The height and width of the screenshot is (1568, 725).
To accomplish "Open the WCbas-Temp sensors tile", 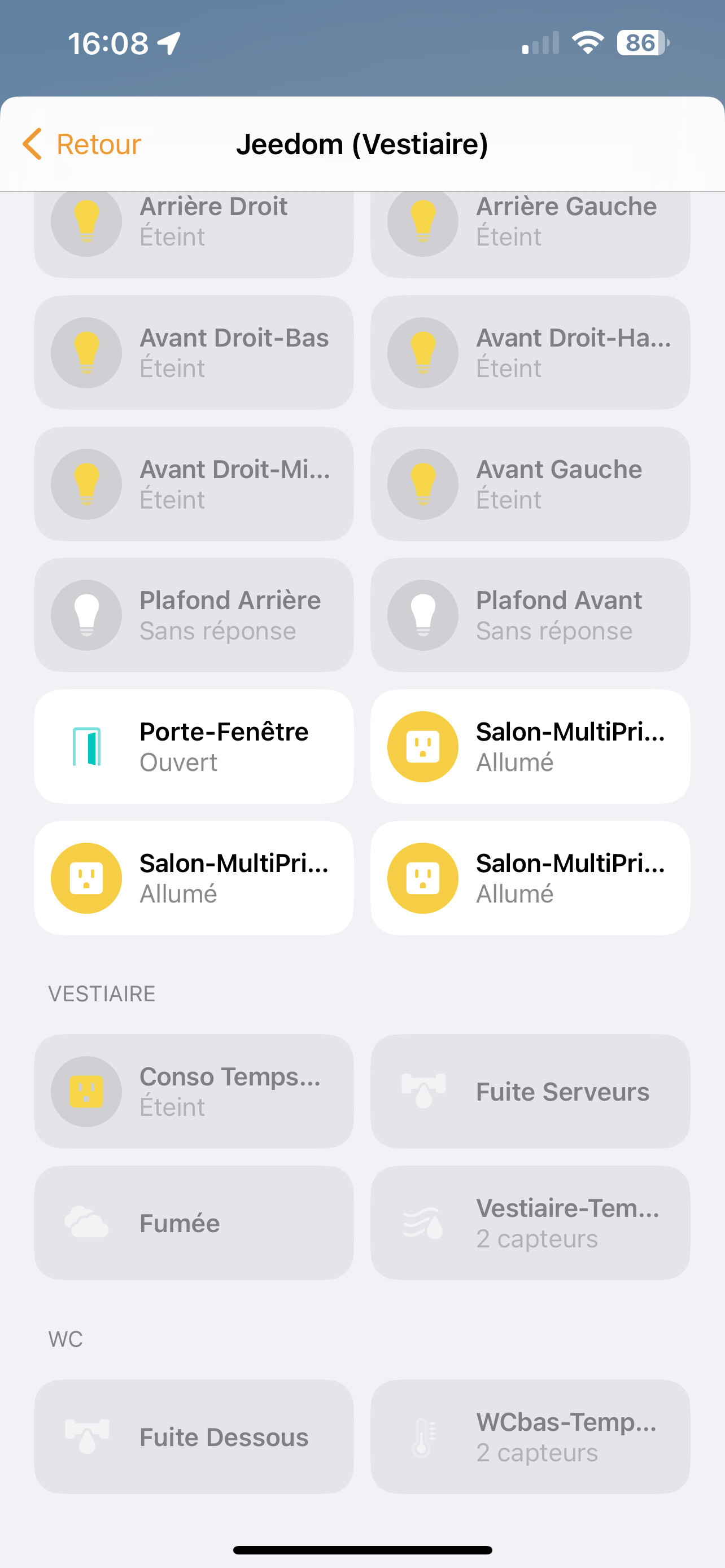I will point(530,1437).
